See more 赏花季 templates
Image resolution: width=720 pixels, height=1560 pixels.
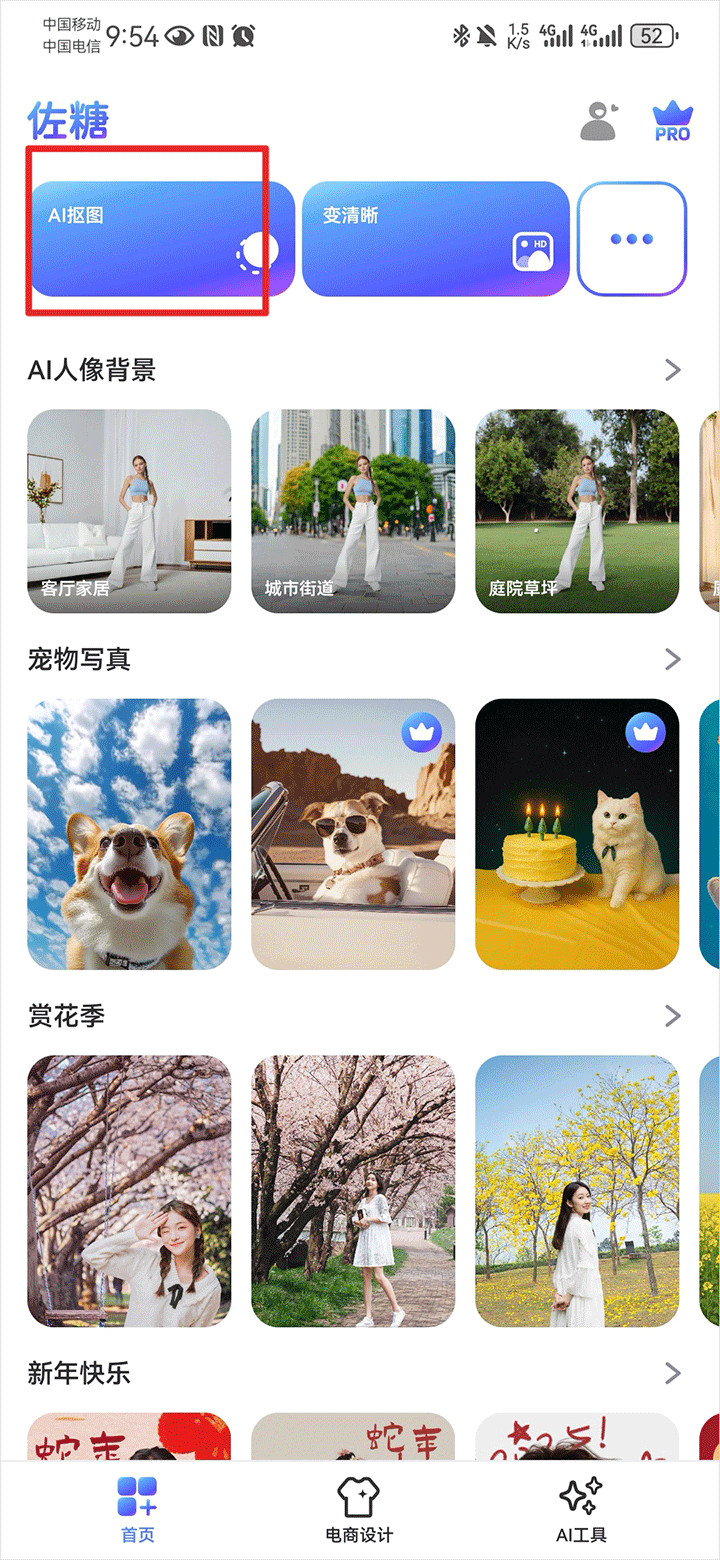tap(673, 1016)
